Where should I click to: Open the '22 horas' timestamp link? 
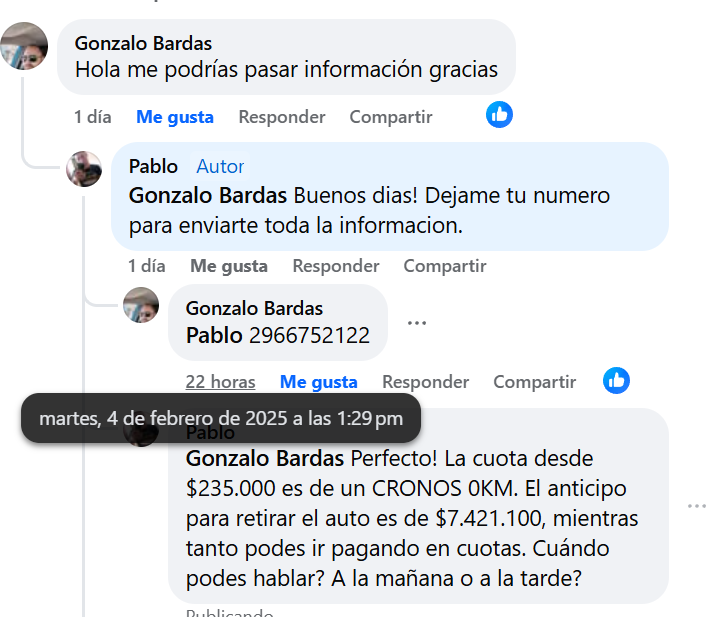pos(220,382)
